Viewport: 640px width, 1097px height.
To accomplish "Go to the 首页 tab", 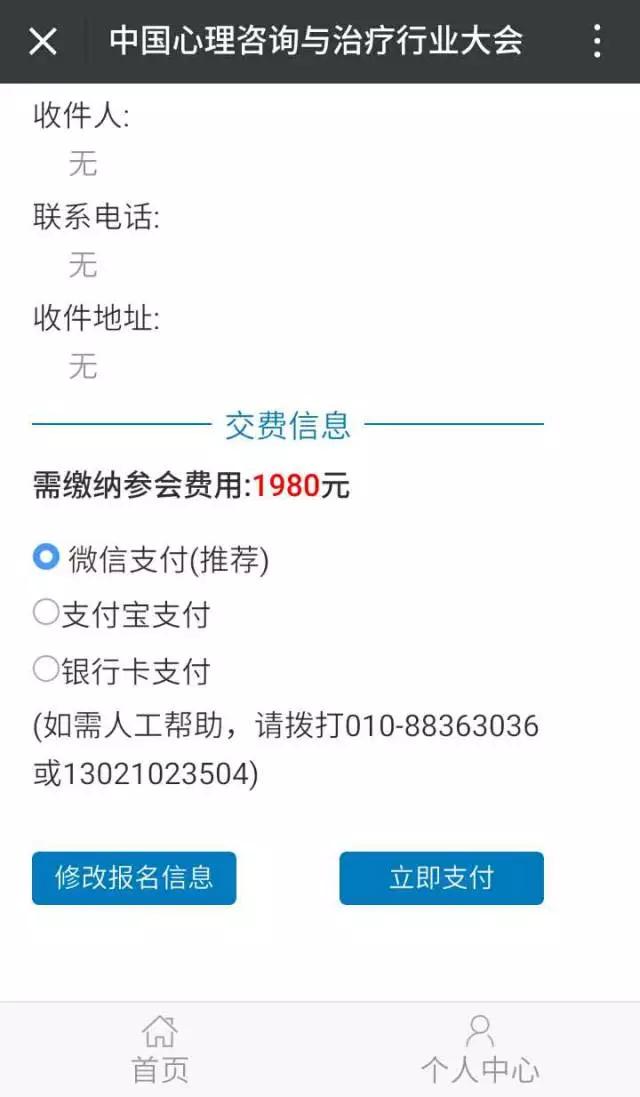I will pos(160,1050).
